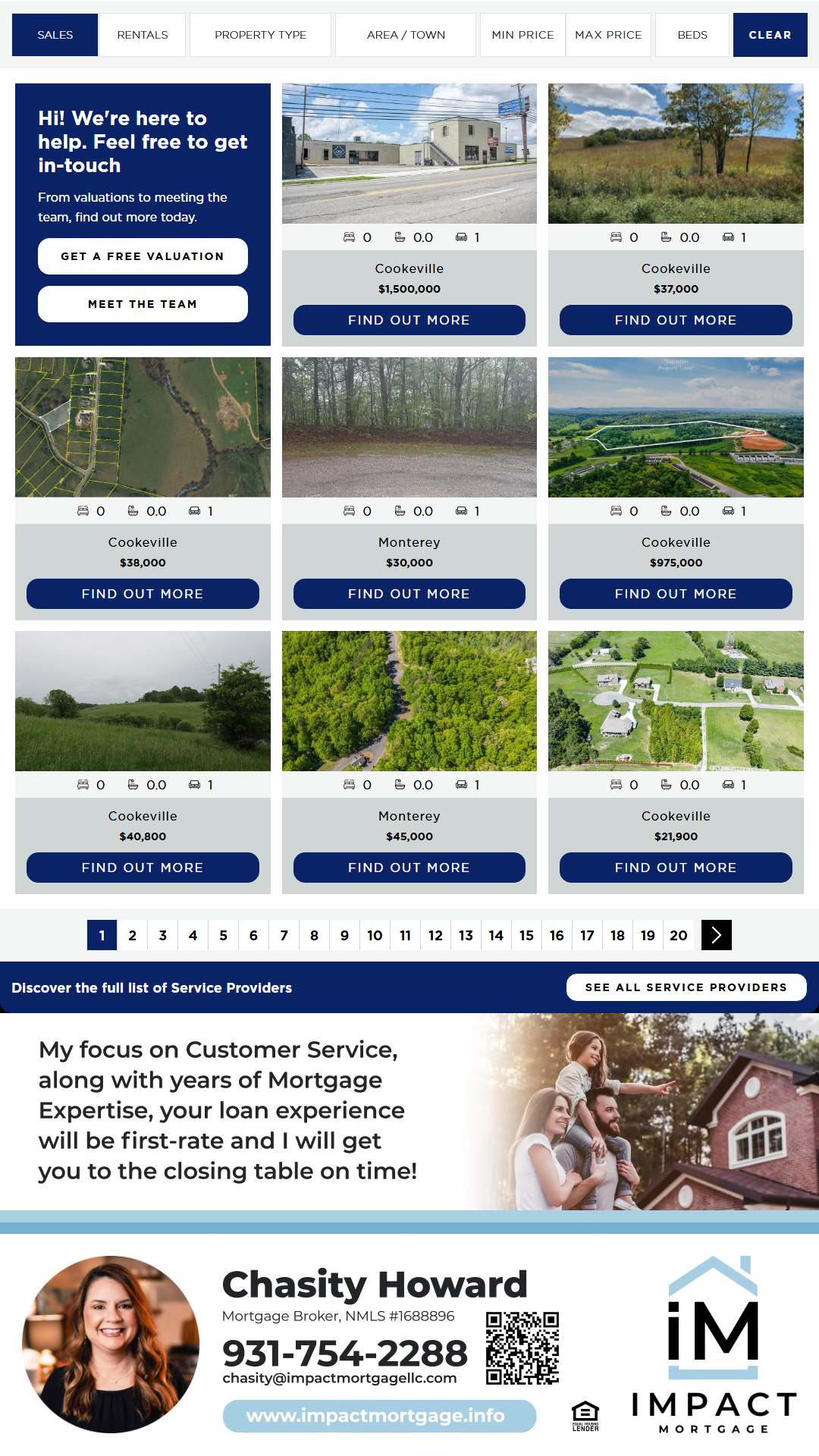Find out more about $37,000 Cookeville listing
This screenshot has height=1456, width=819.
pos(676,320)
